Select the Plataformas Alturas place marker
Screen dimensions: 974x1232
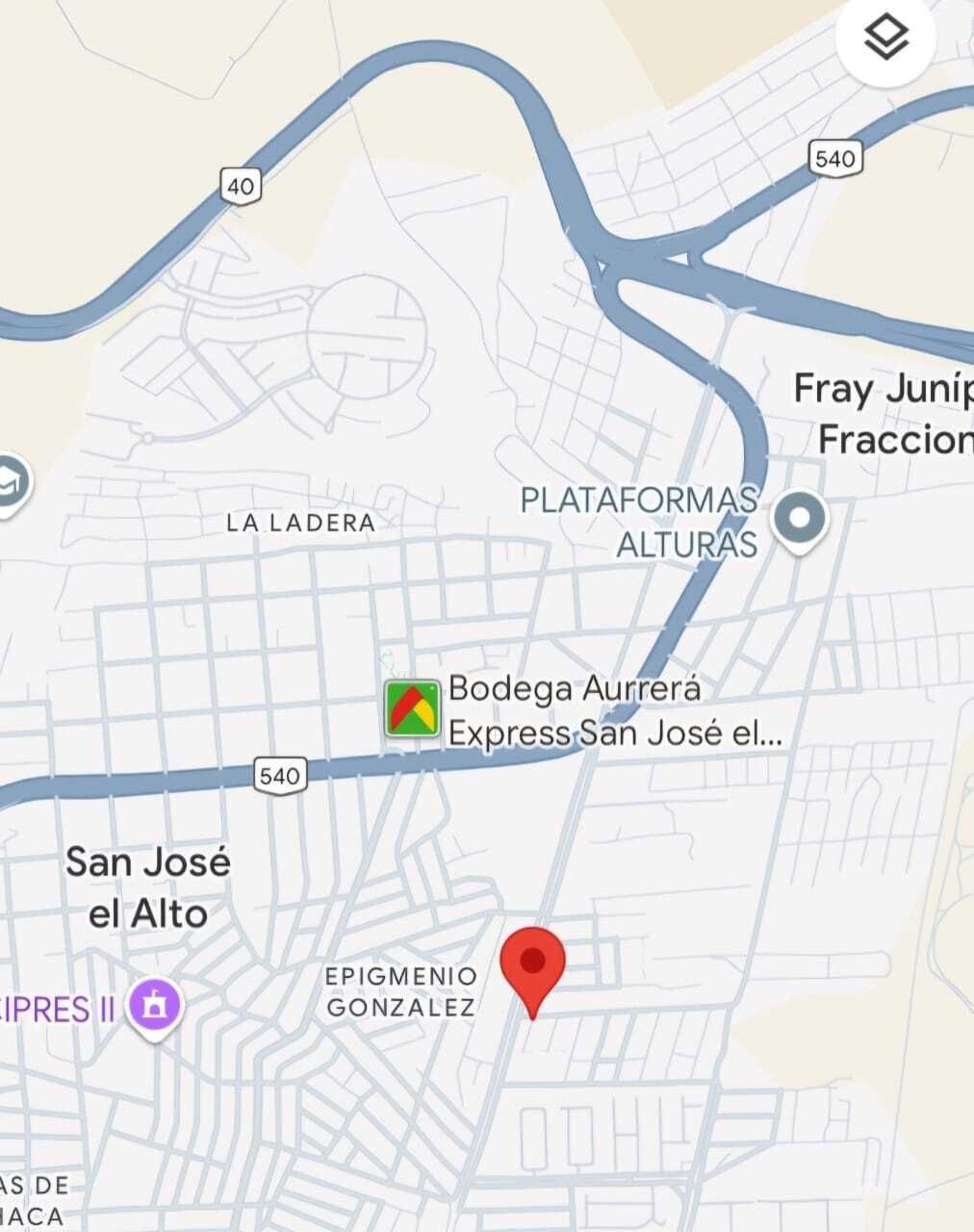(x=800, y=519)
